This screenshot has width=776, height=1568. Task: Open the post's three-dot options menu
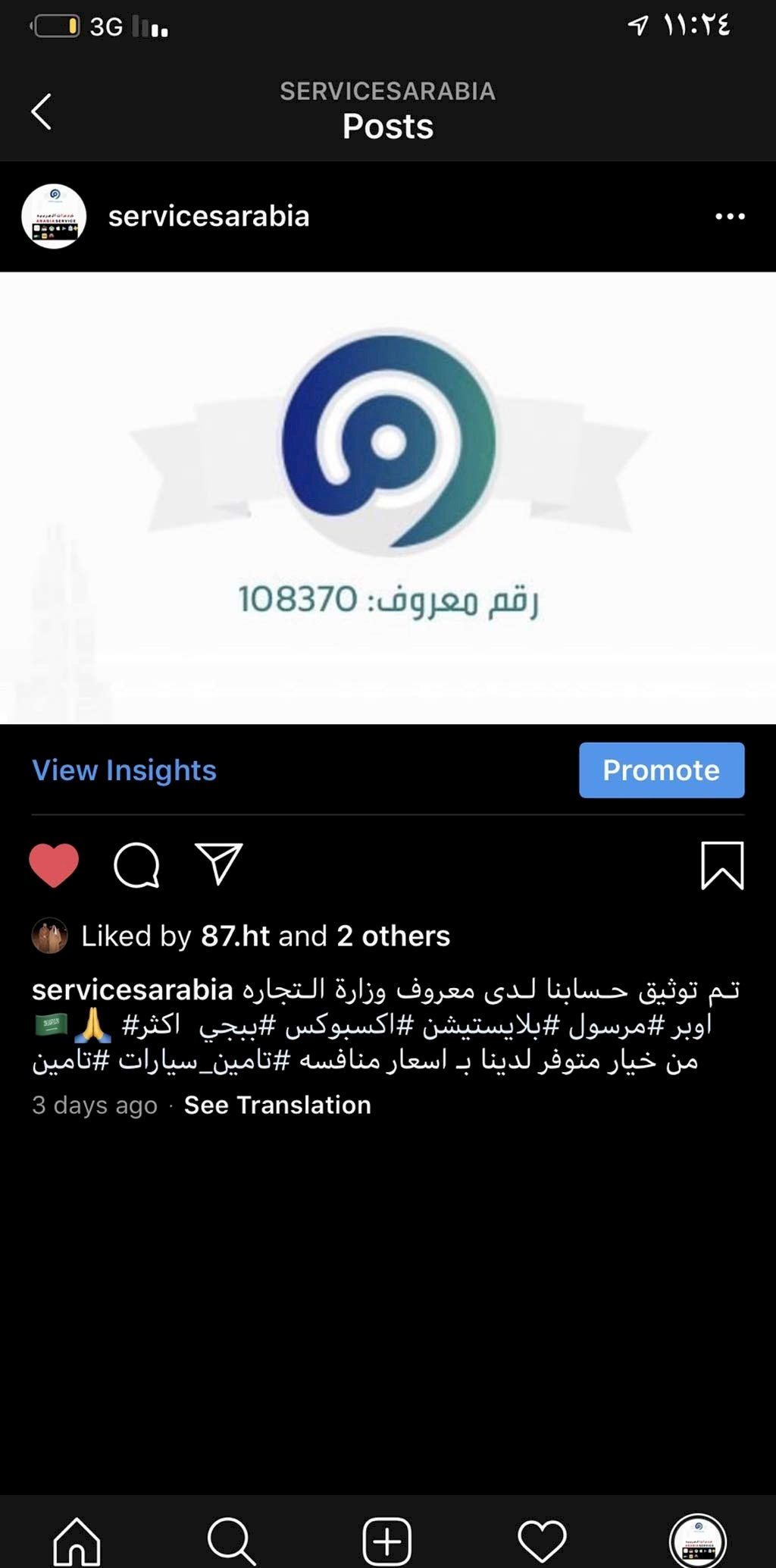[x=730, y=217]
